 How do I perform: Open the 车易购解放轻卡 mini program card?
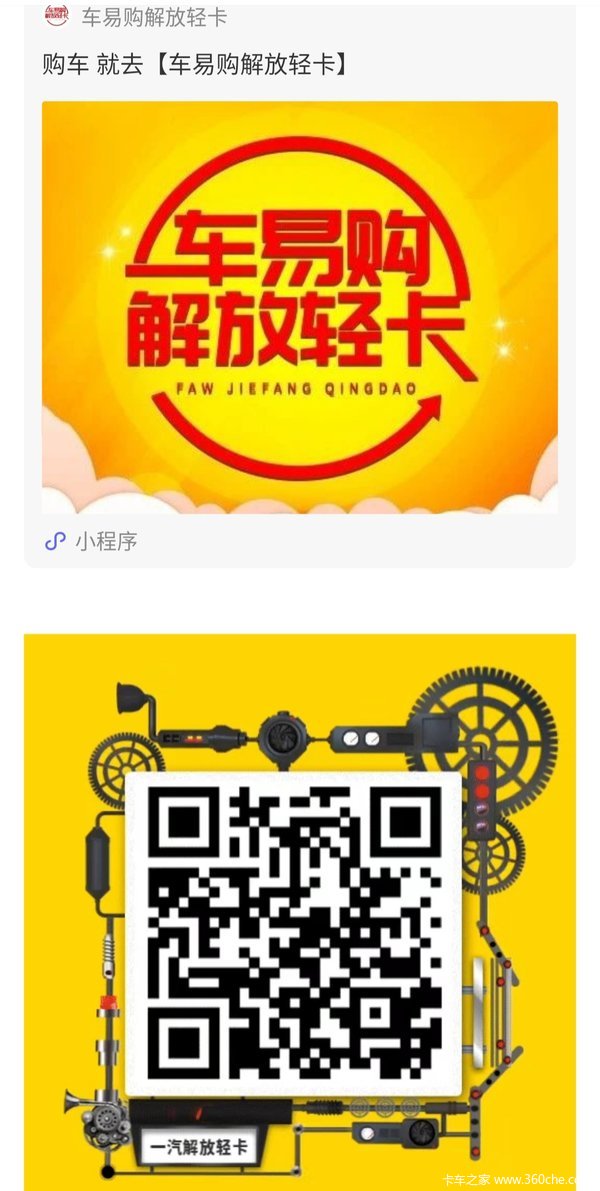click(299, 306)
